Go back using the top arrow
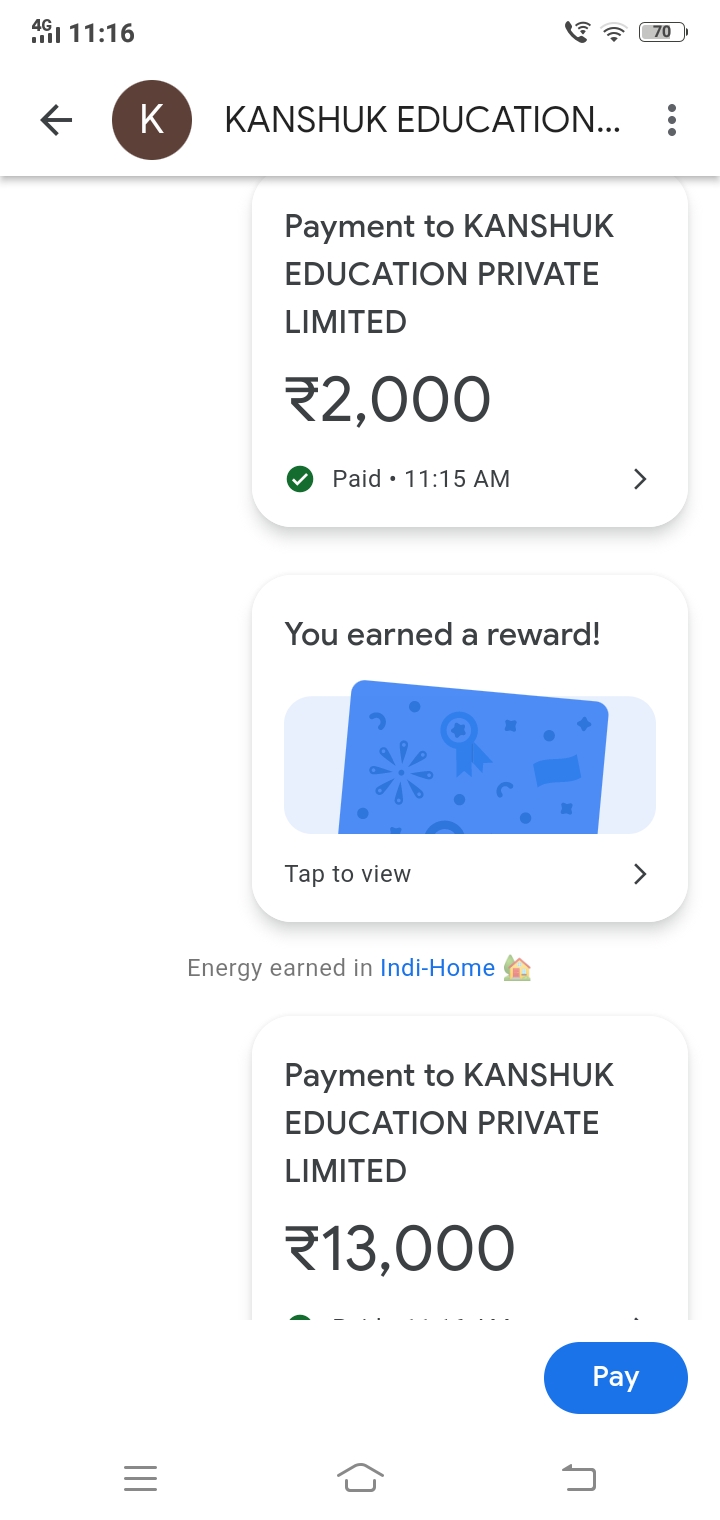720x1520 pixels. [x=57, y=121]
